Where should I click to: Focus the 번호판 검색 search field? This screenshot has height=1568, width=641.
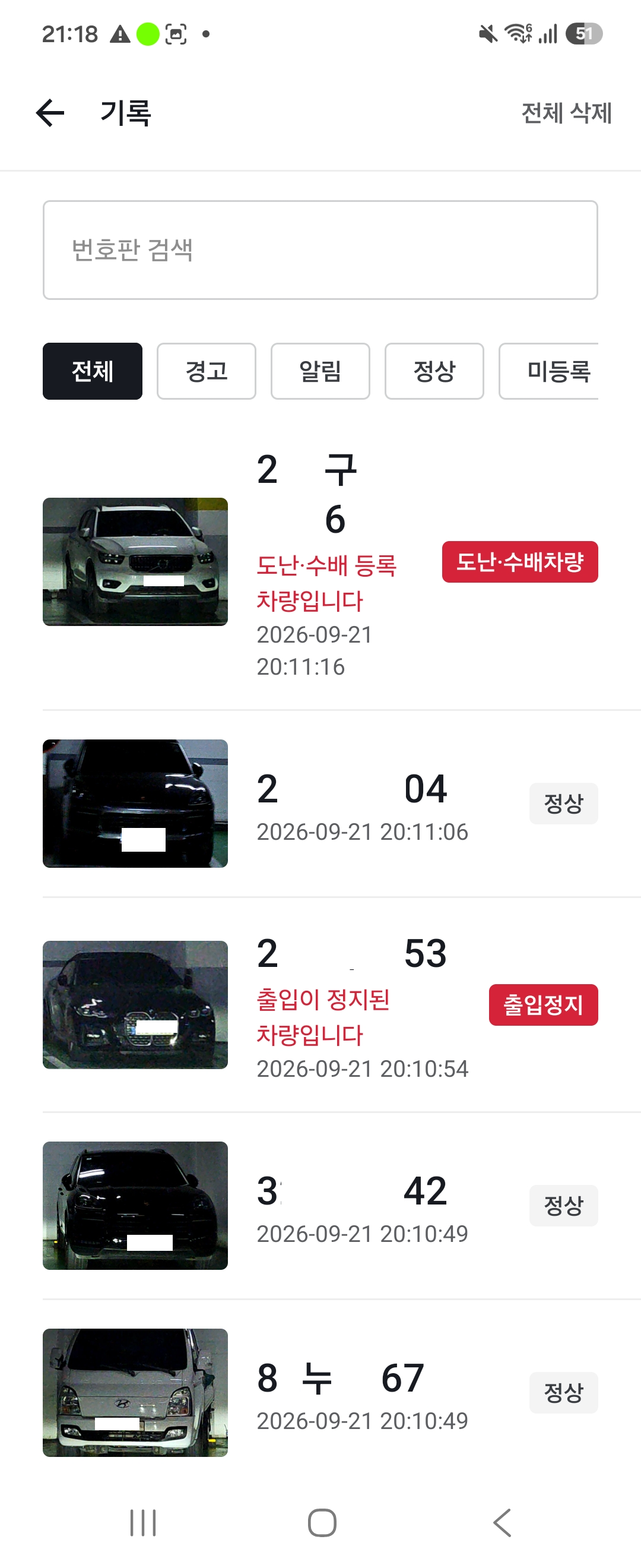coord(320,250)
